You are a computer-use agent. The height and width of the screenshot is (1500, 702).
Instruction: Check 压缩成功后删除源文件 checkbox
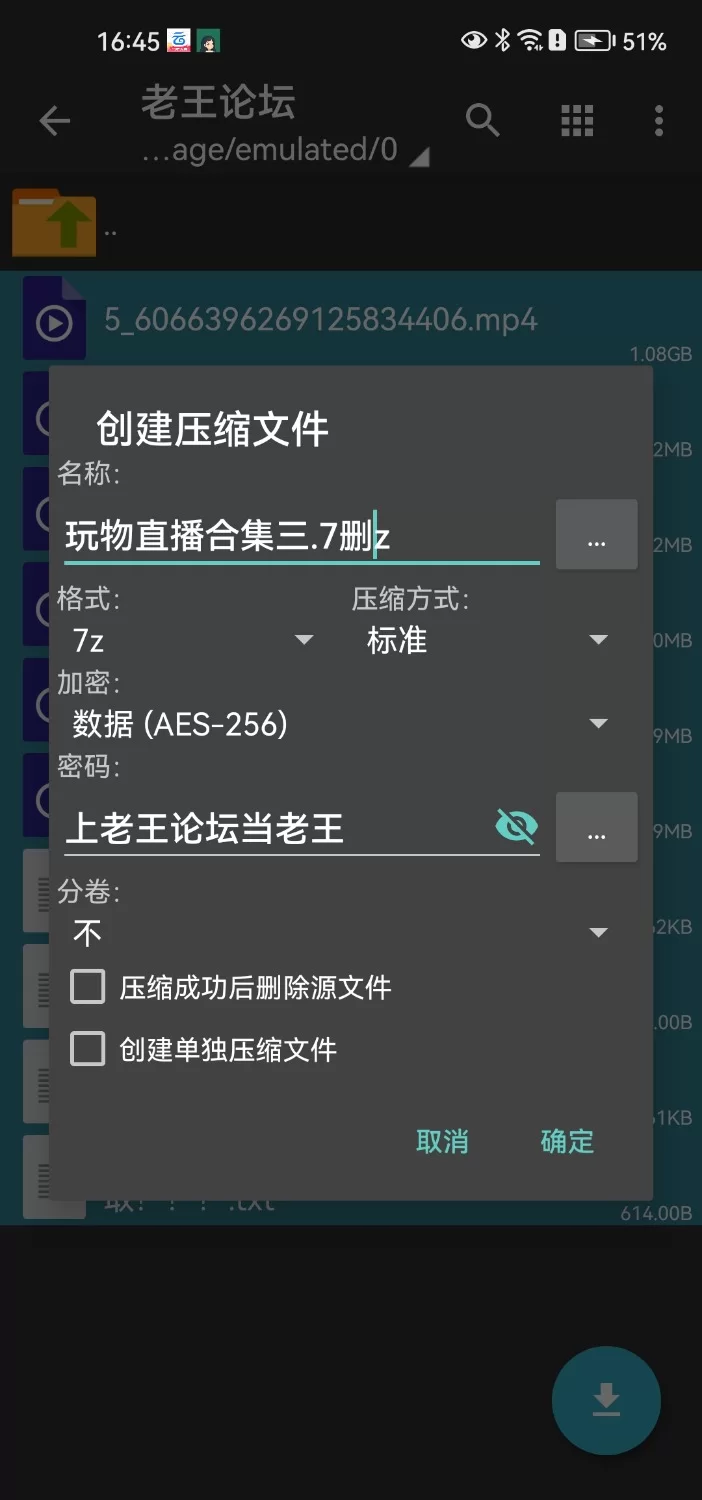pyautogui.click(x=88, y=988)
